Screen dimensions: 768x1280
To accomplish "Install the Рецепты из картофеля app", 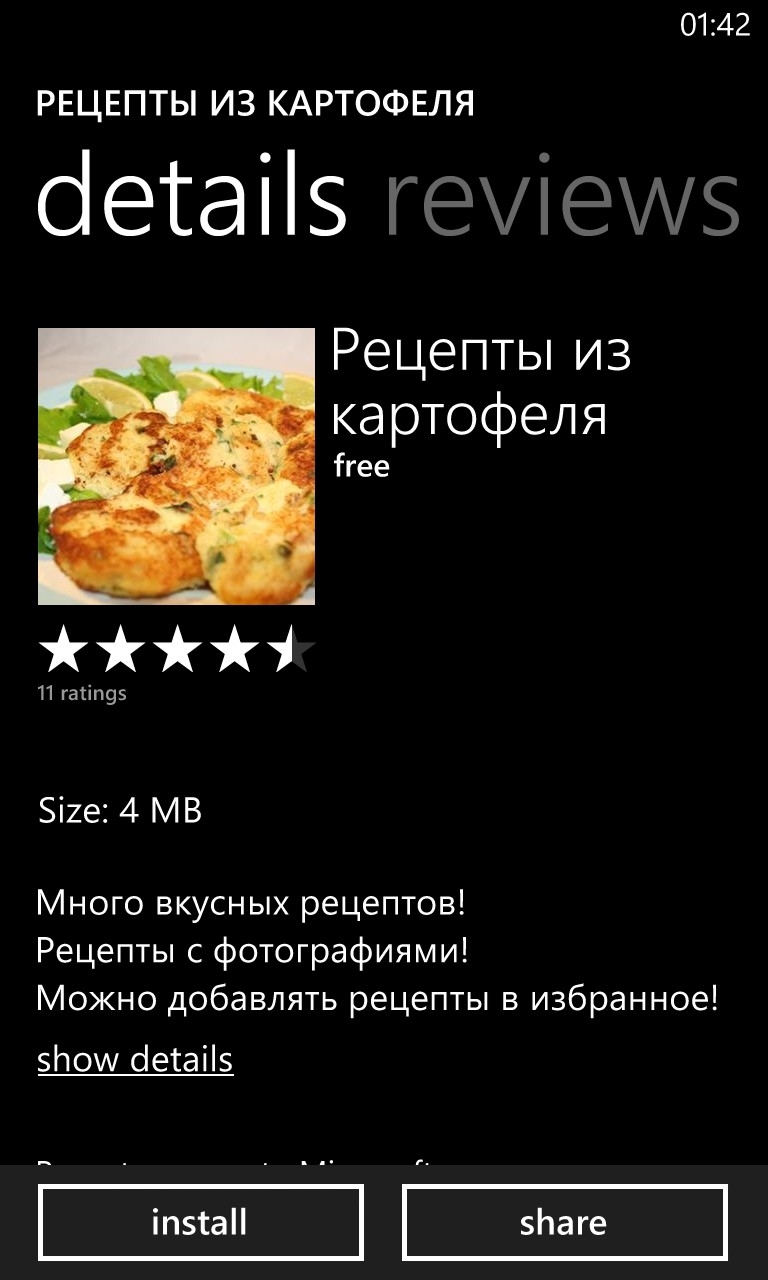I will 200,1222.
